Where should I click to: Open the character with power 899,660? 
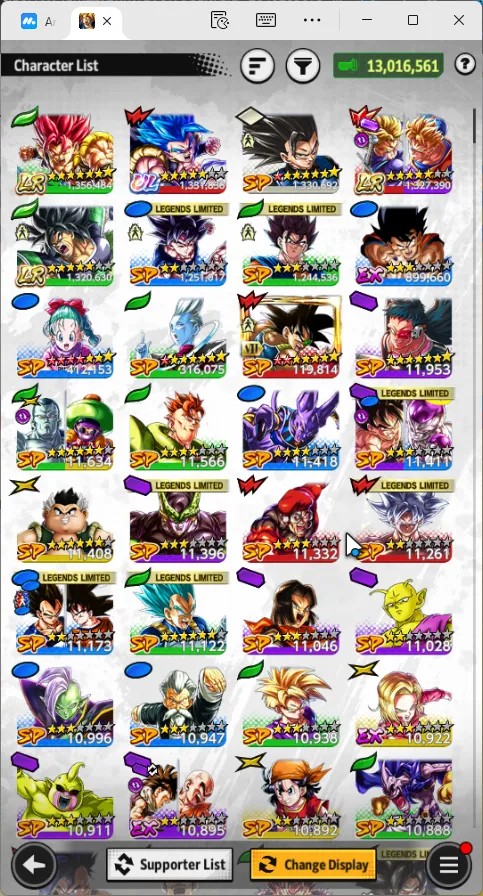coord(404,242)
